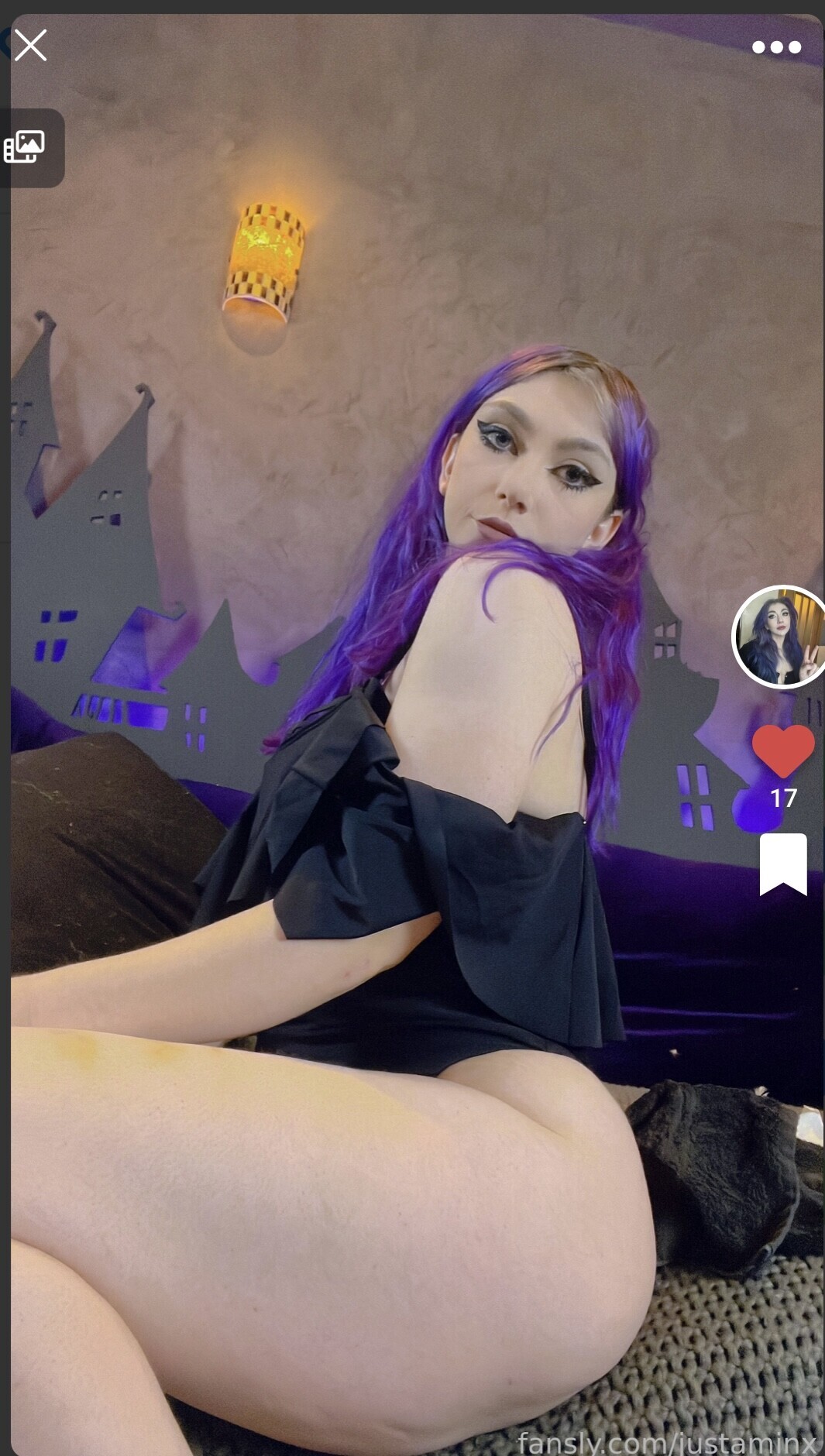825x1456 pixels.
Task: Open the three-dot overflow menu
Action: click(776, 47)
